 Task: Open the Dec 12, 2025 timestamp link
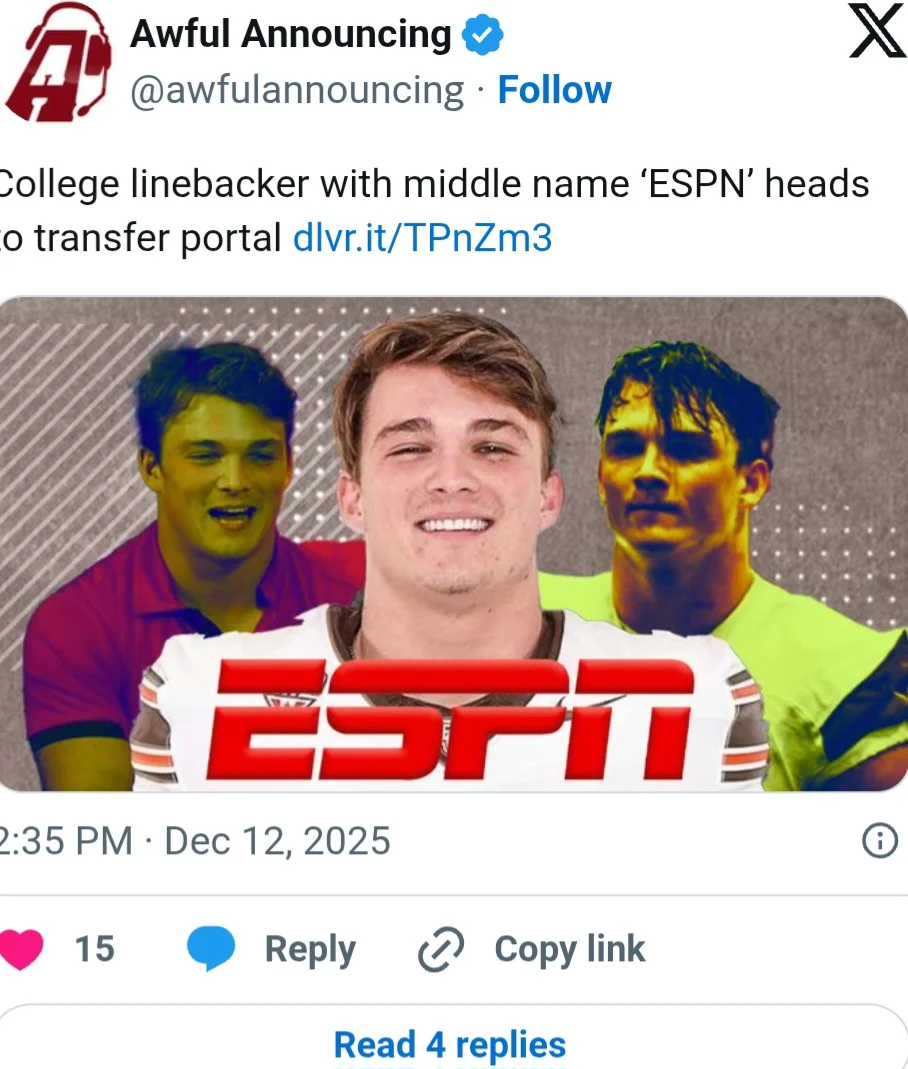[195, 841]
